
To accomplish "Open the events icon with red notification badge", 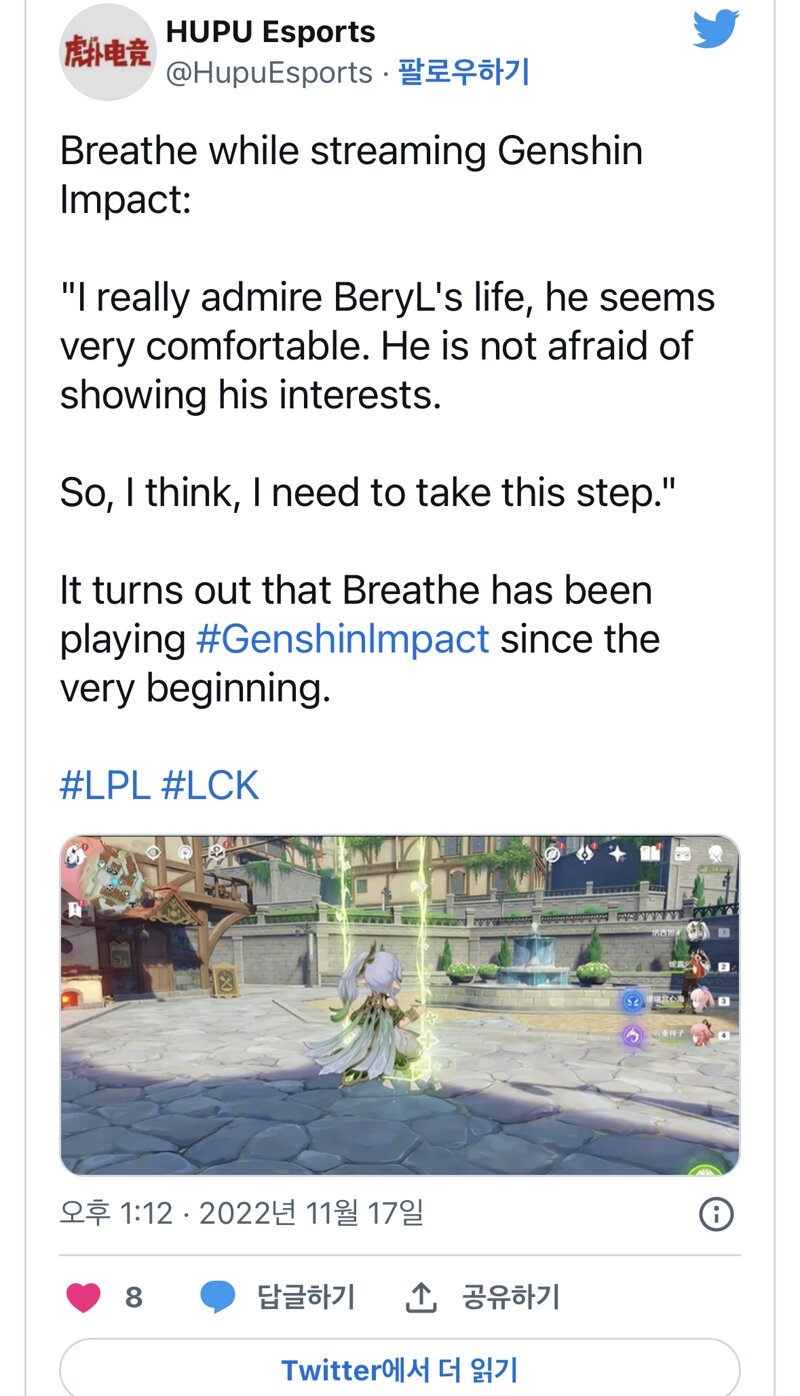I will coord(552,853).
